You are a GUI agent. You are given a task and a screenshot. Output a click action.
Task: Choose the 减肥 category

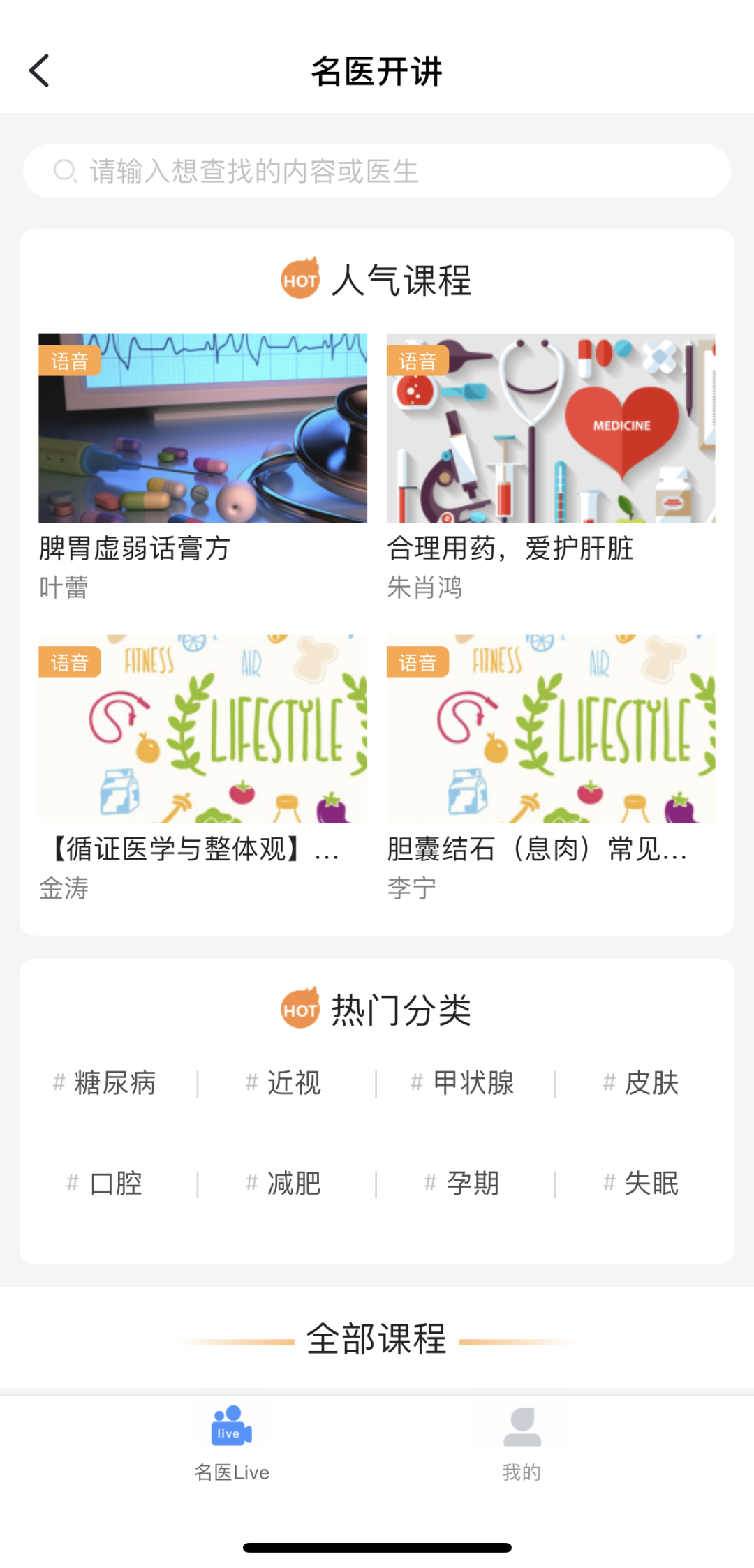[x=285, y=1184]
